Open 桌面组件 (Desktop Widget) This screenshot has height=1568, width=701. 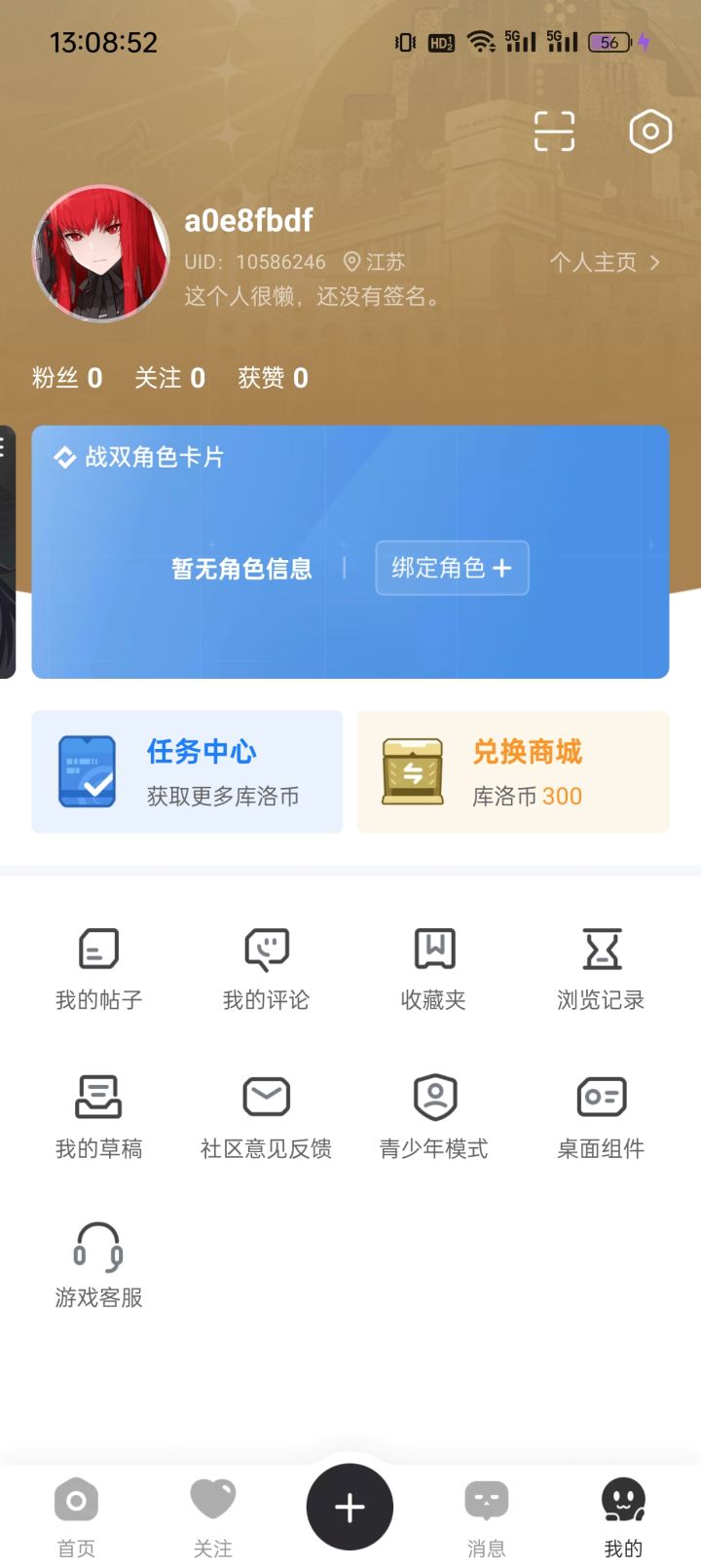coord(602,1118)
